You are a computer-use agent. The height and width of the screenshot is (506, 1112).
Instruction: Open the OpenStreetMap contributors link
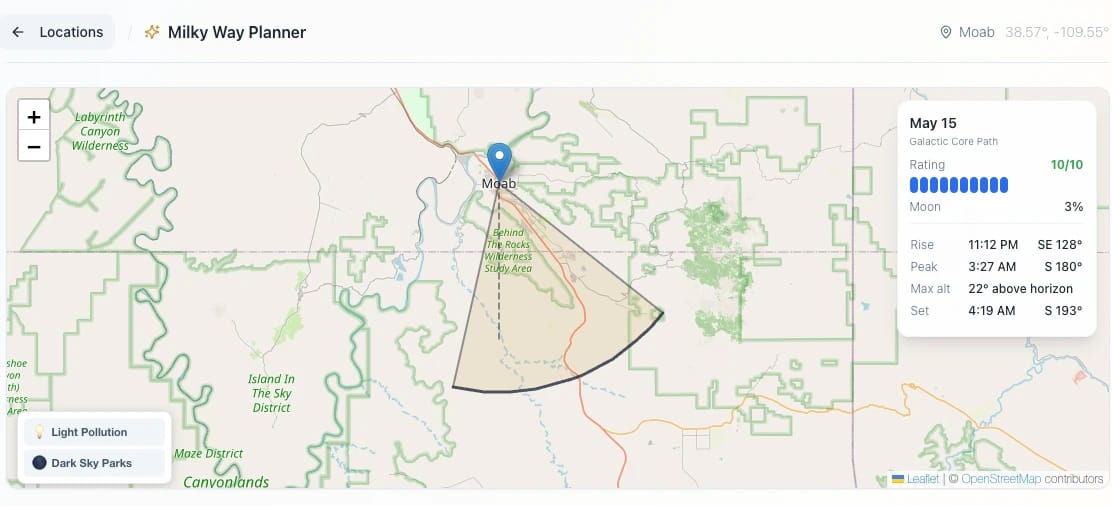point(1001,479)
